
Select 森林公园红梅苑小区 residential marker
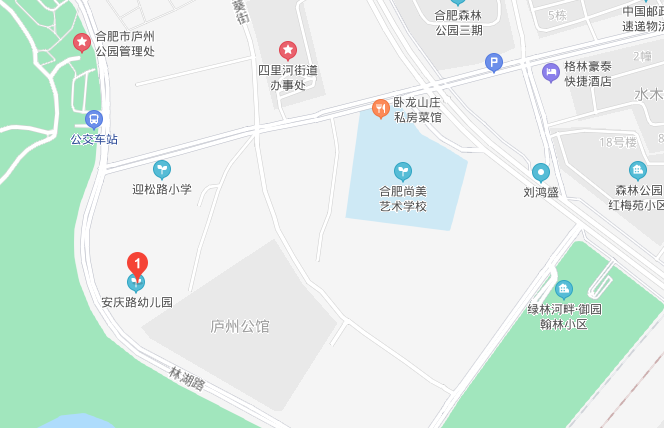pos(637,171)
